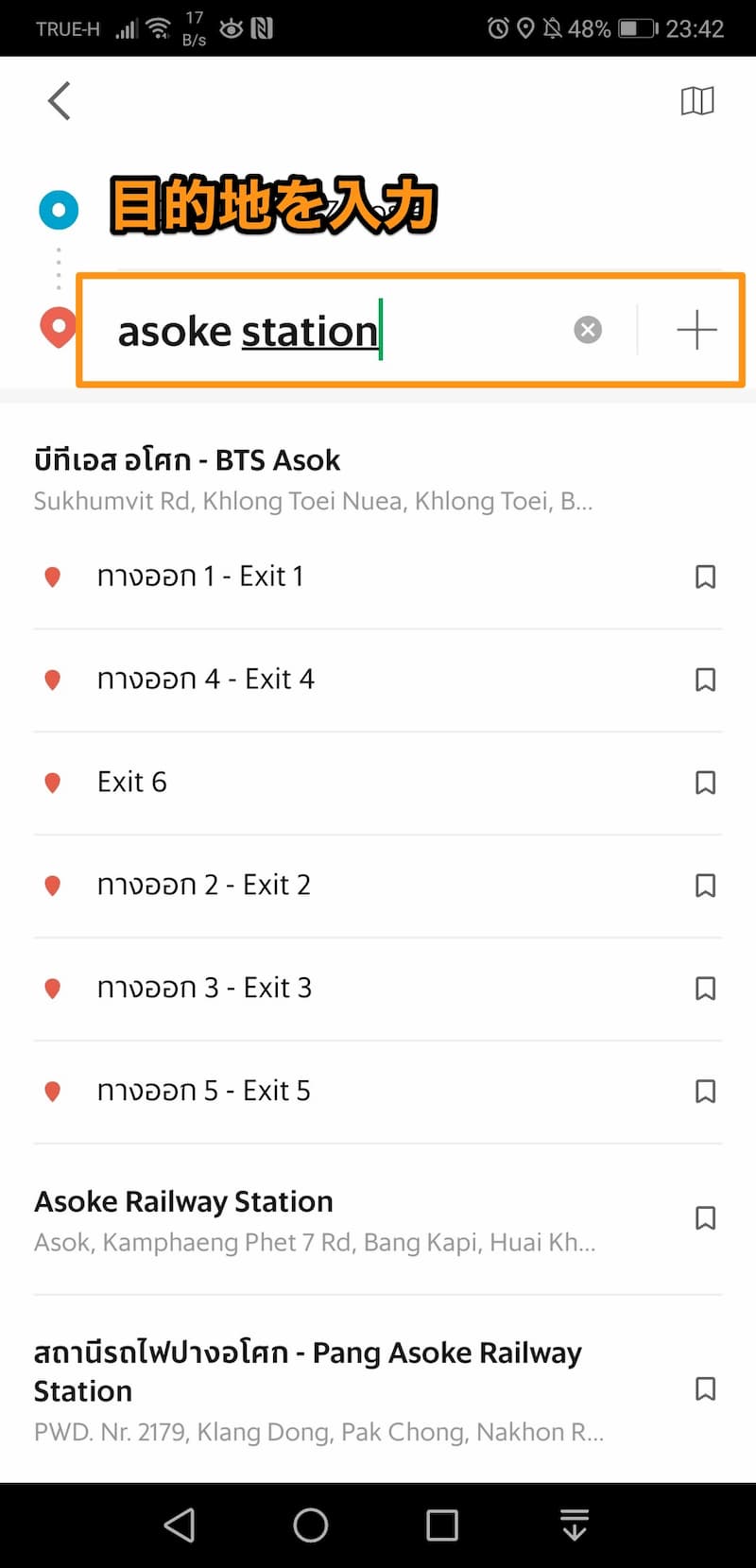756x1568 pixels.
Task: Select the BTS Asok result
Action: 378,480
